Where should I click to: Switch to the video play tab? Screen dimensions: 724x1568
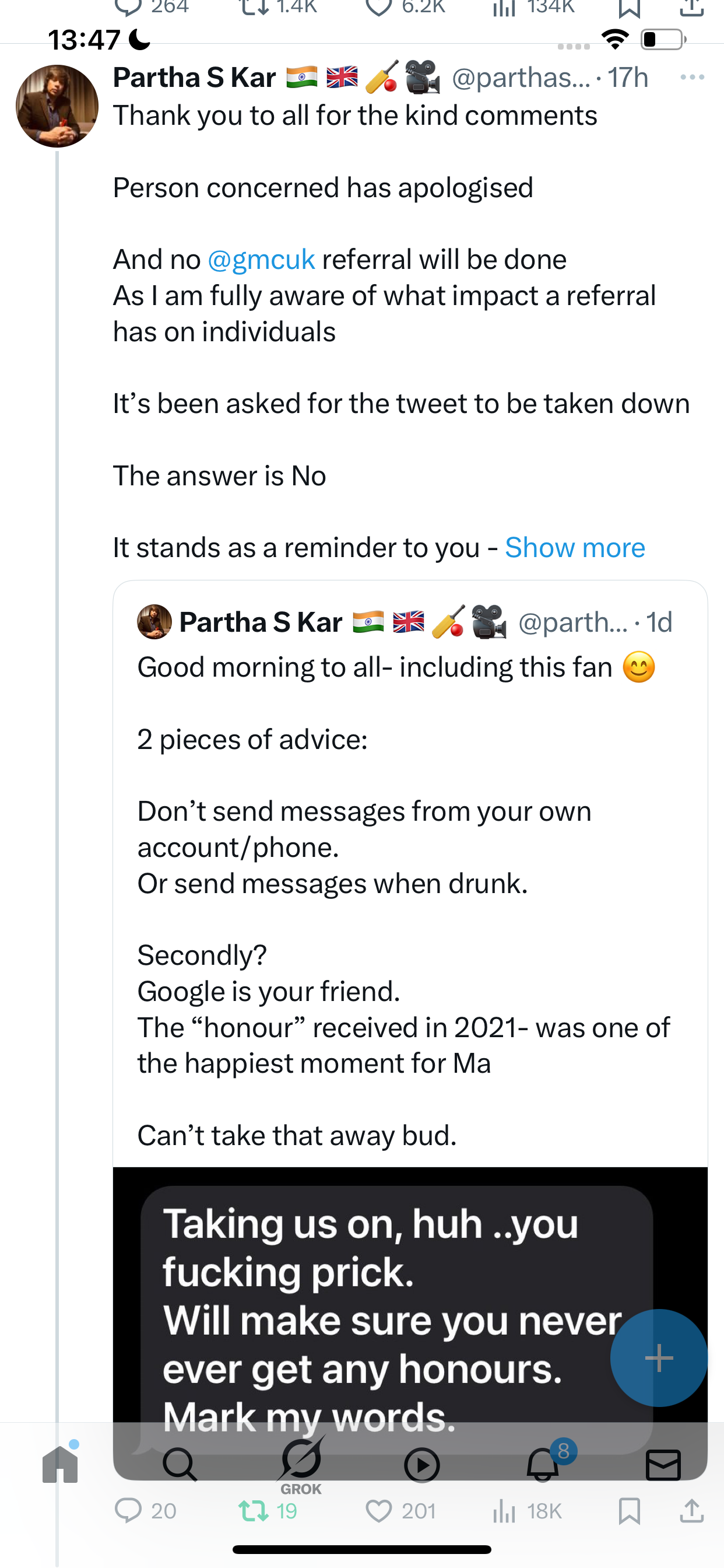[421, 1465]
